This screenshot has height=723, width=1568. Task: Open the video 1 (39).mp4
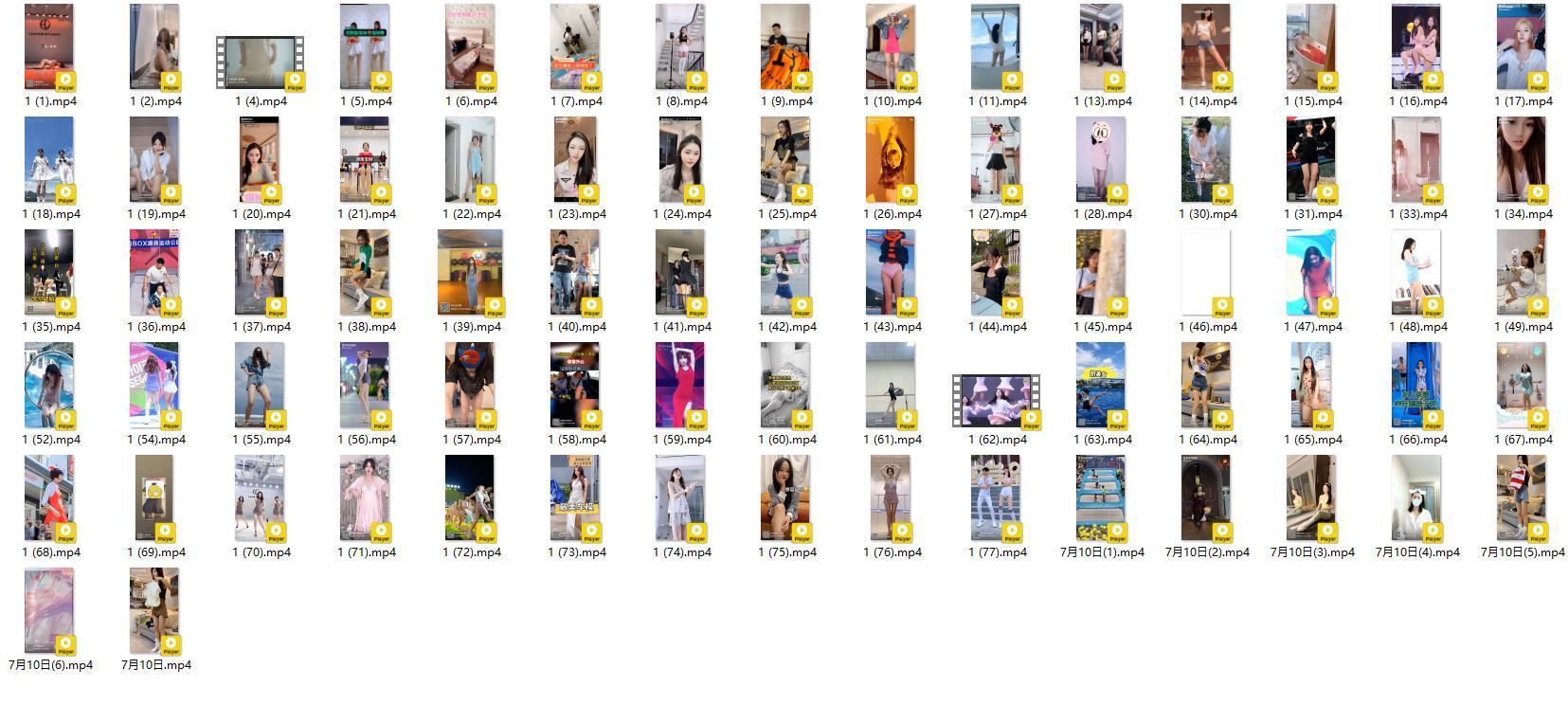point(470,273)
